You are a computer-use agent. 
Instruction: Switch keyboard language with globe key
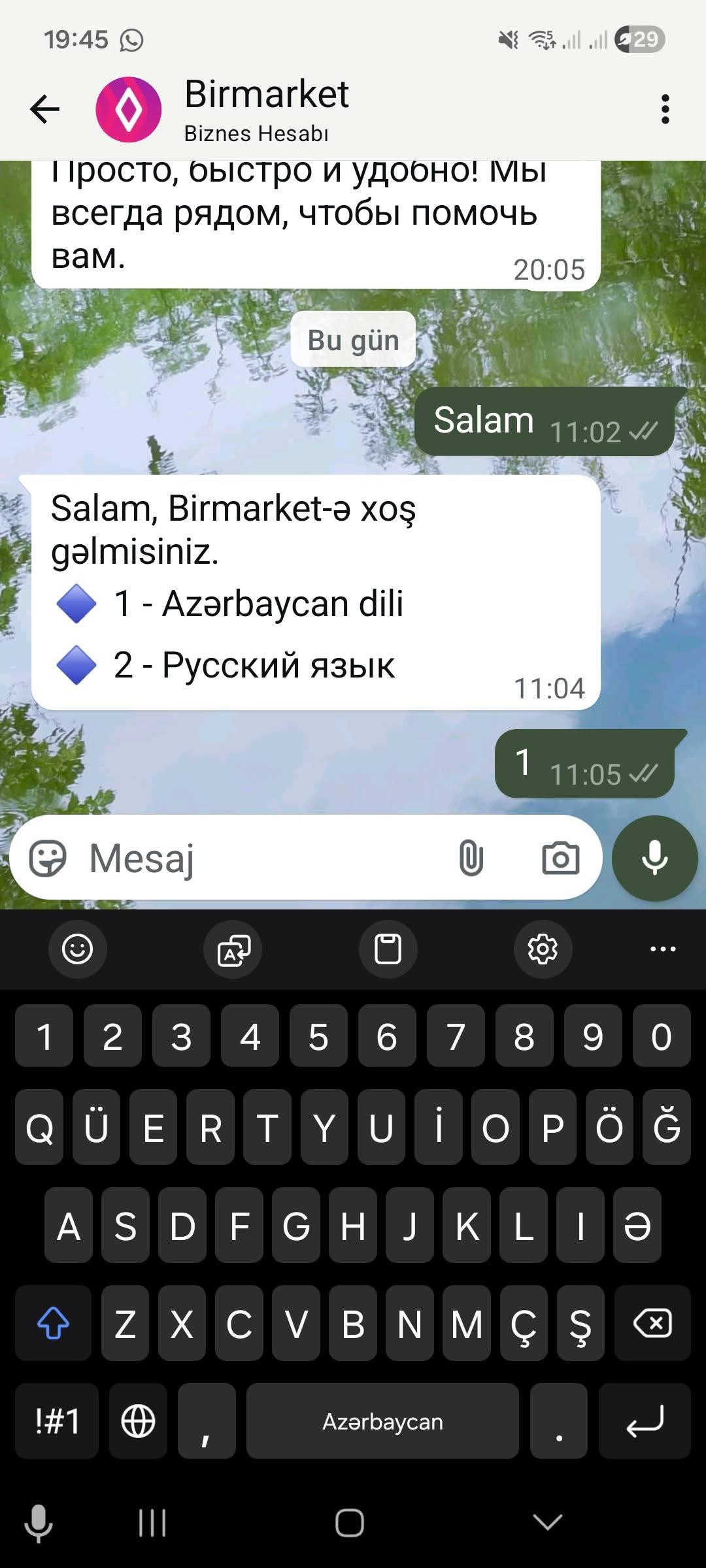[138, 1421]
